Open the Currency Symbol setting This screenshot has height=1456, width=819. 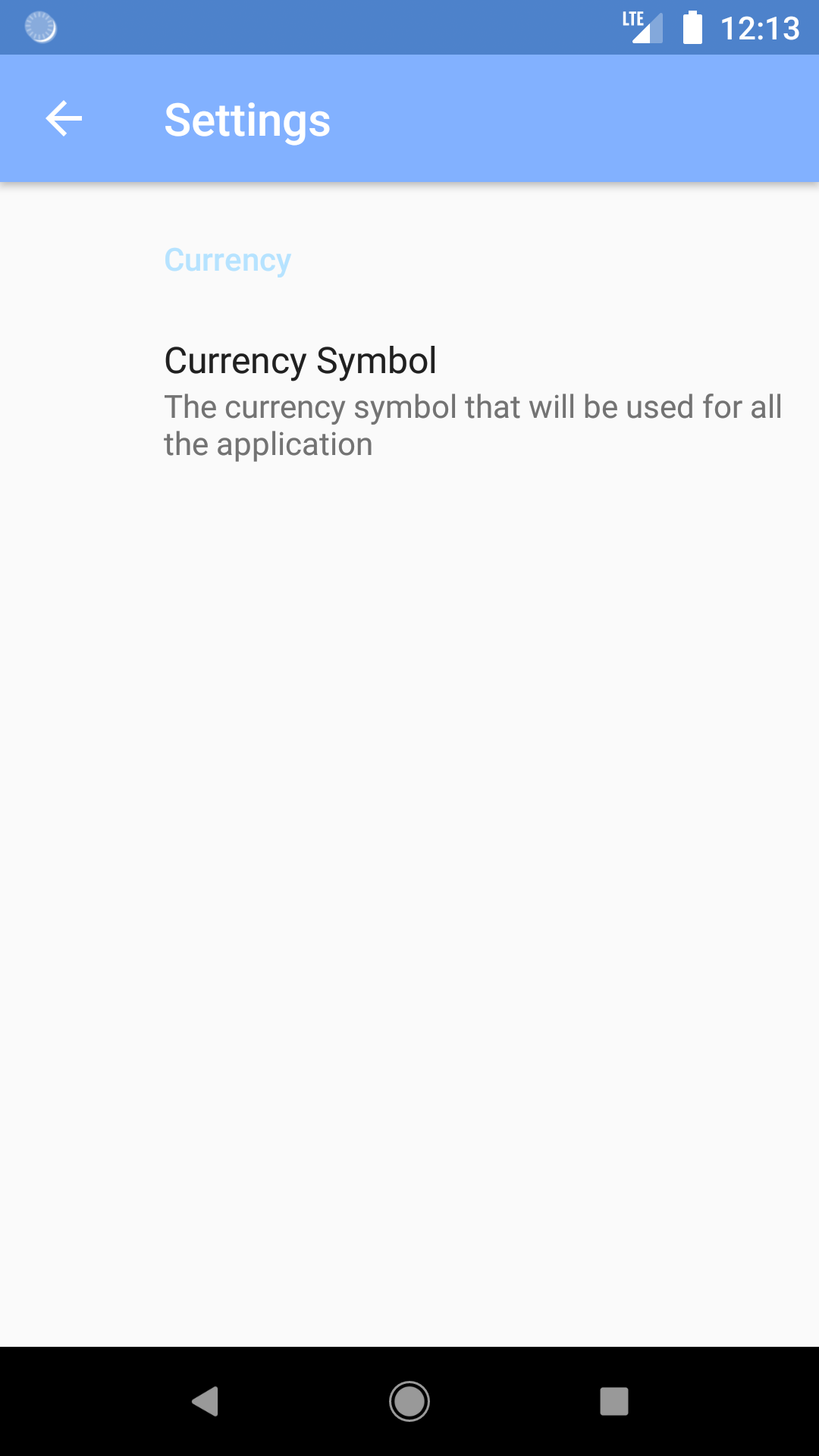pyautogui.click(x=409, y=400)
